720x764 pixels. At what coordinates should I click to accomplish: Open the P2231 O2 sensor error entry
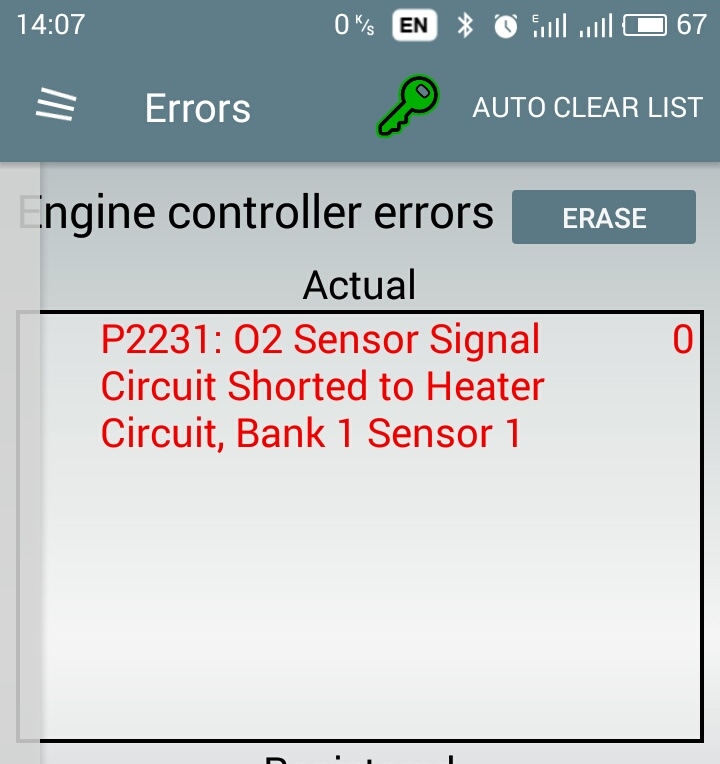coord(322,386)
